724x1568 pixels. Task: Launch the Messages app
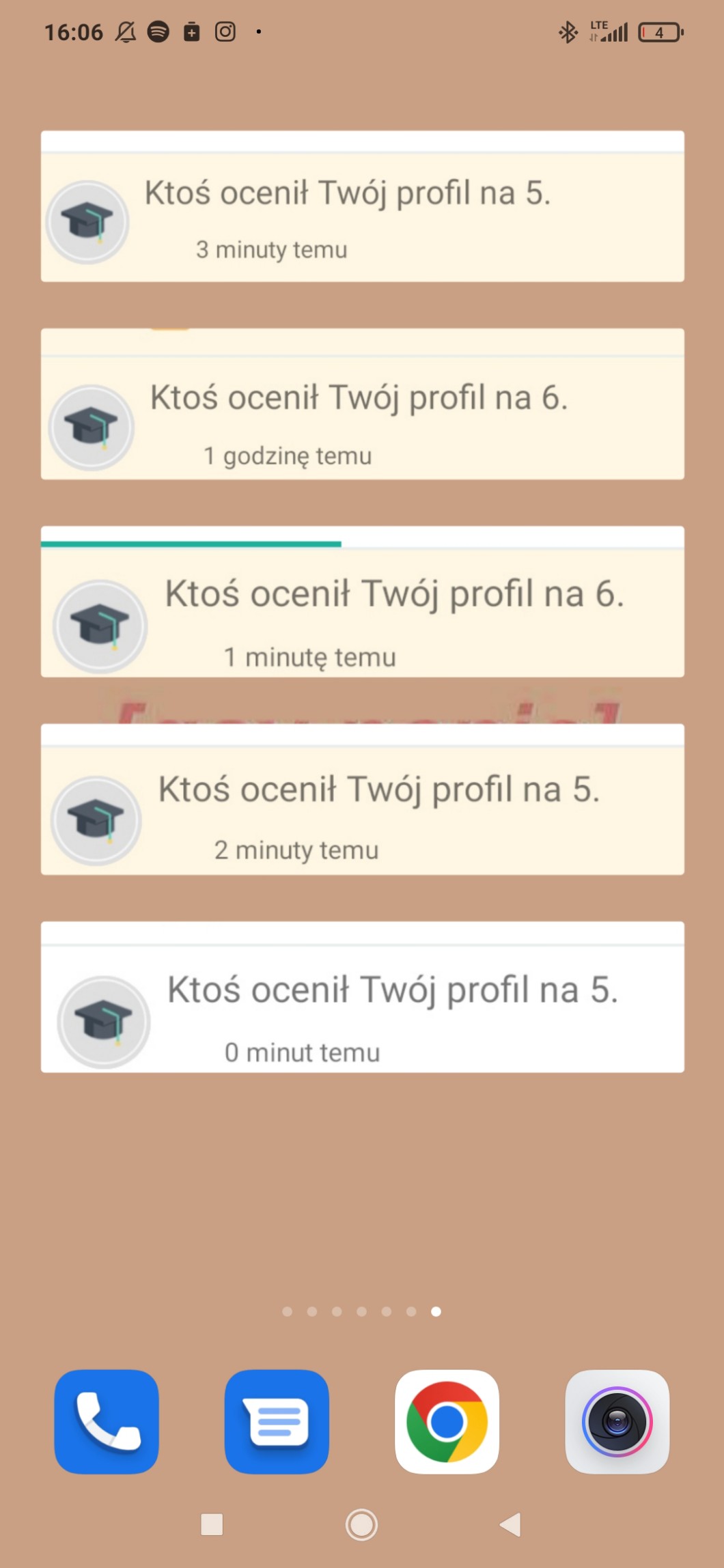[x=277, y=1421]
